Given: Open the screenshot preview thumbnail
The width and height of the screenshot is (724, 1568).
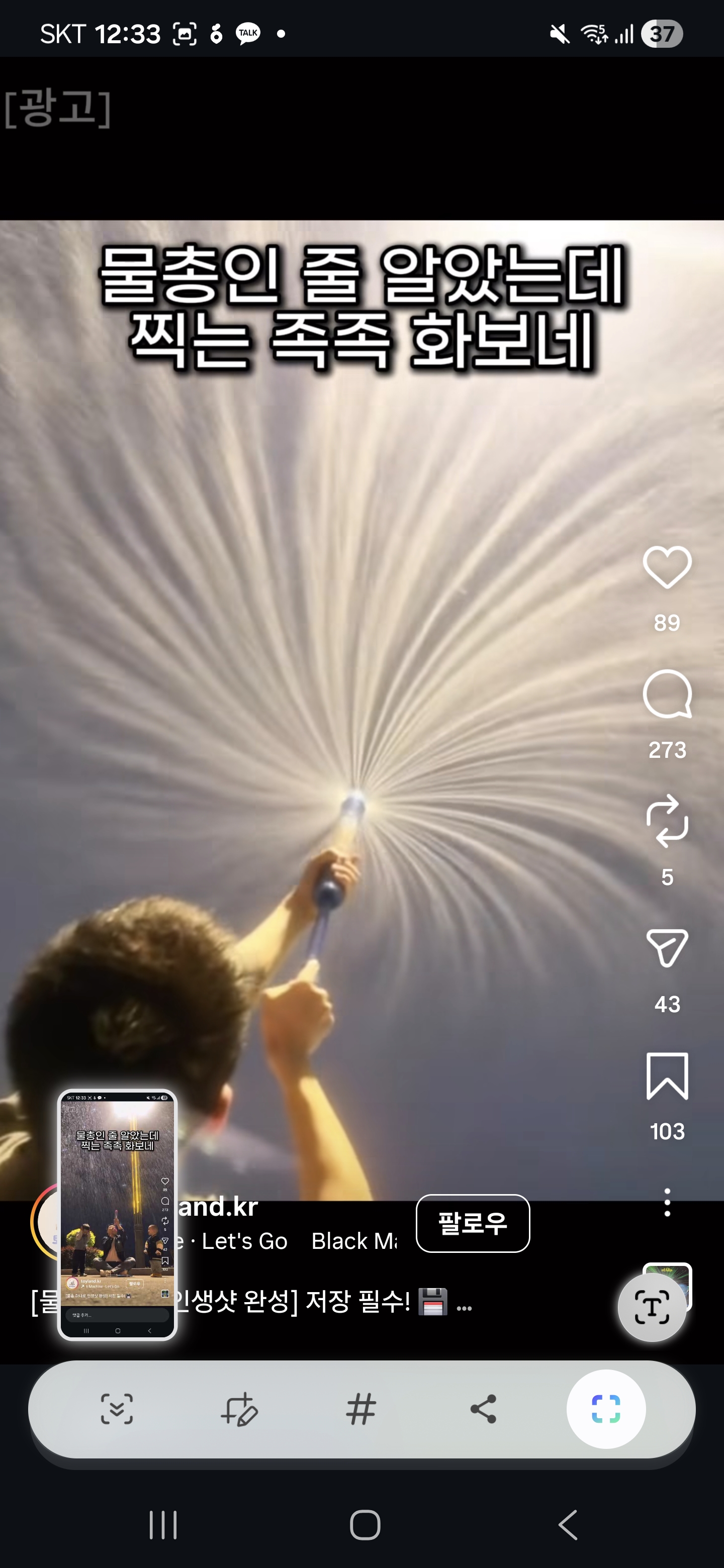Looking at the screenshot, I should point(117,1214).
